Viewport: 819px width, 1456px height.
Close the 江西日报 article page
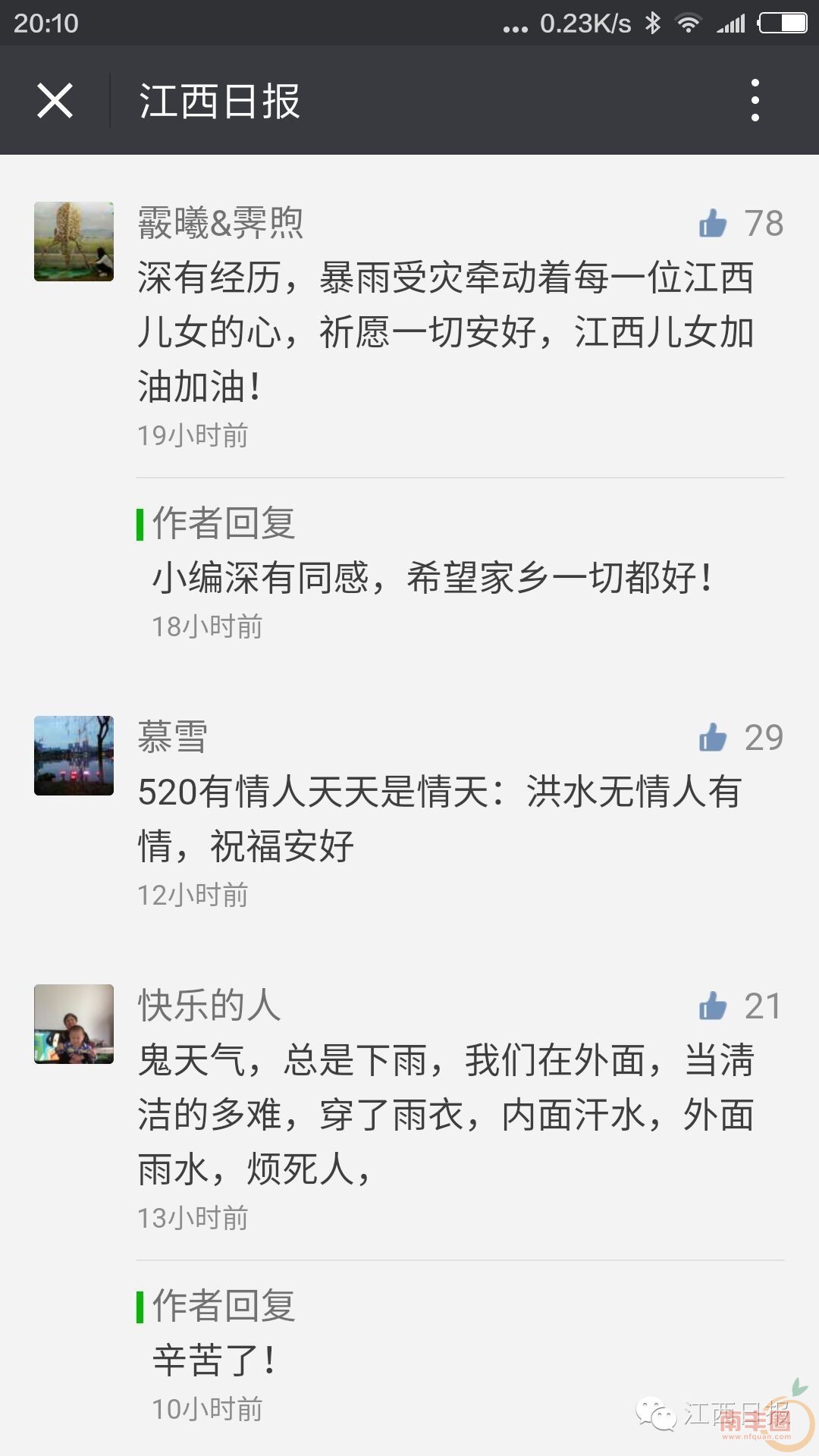tap(55, 101)
